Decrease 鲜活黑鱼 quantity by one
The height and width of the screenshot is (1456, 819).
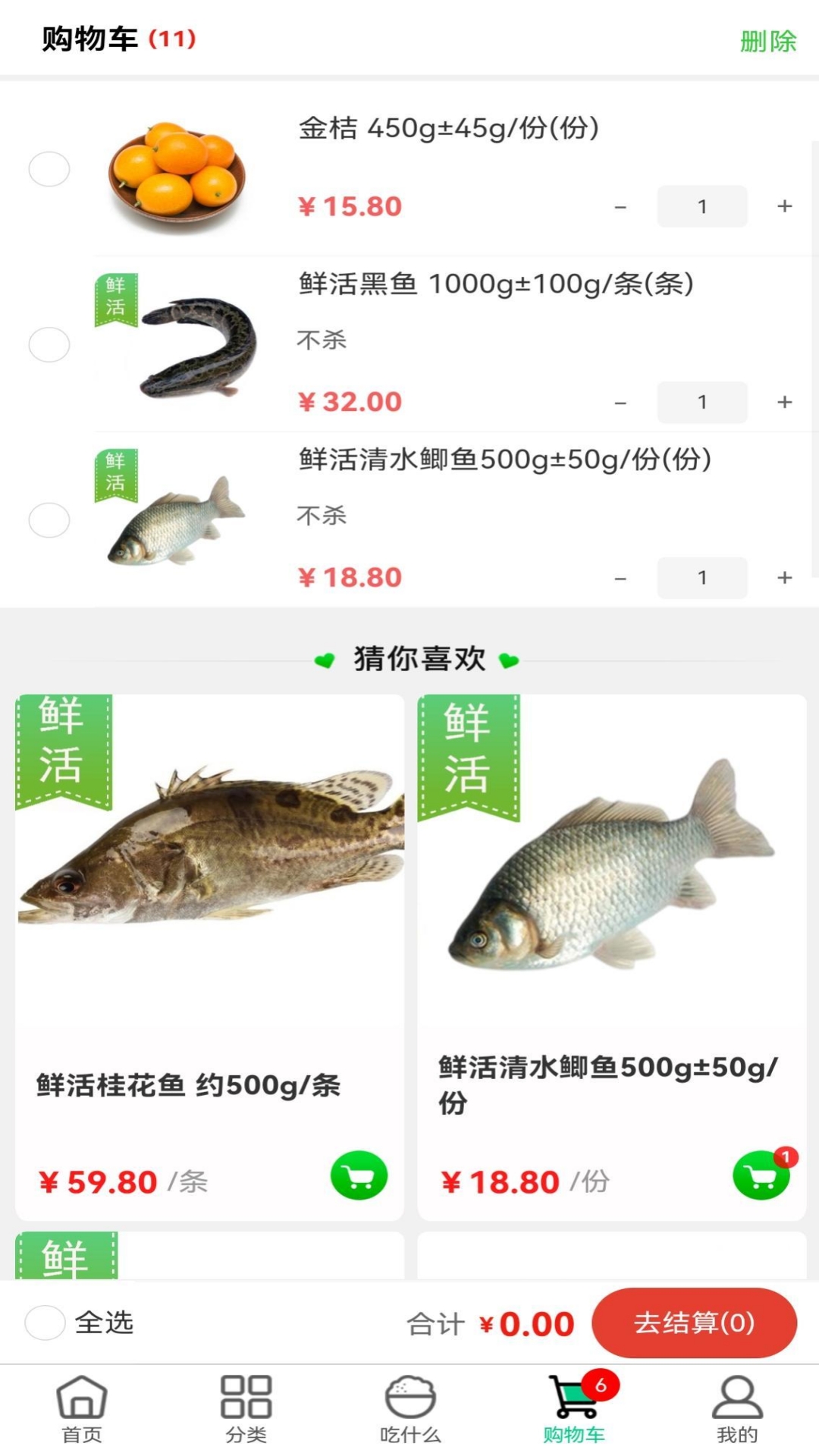(620, 402)
